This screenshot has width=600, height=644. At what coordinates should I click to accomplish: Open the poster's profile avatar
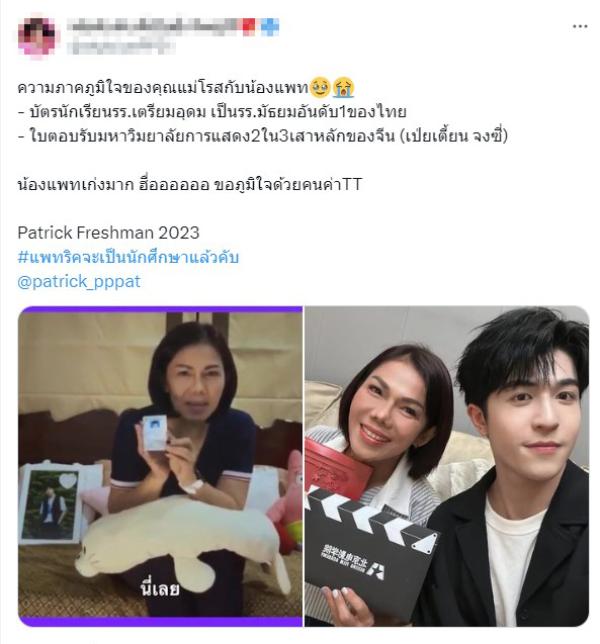pyautogui.click(x=38, y=36)
